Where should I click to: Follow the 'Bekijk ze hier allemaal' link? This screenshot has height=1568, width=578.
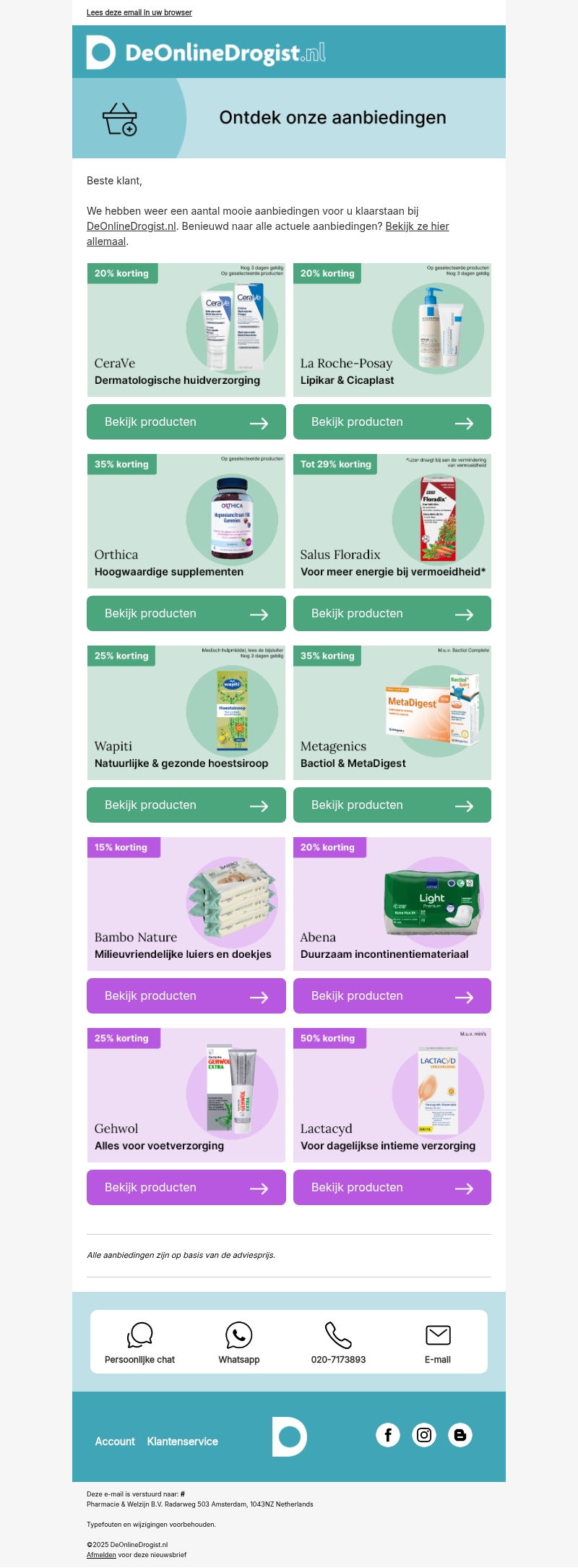click(x=417, y=226)
